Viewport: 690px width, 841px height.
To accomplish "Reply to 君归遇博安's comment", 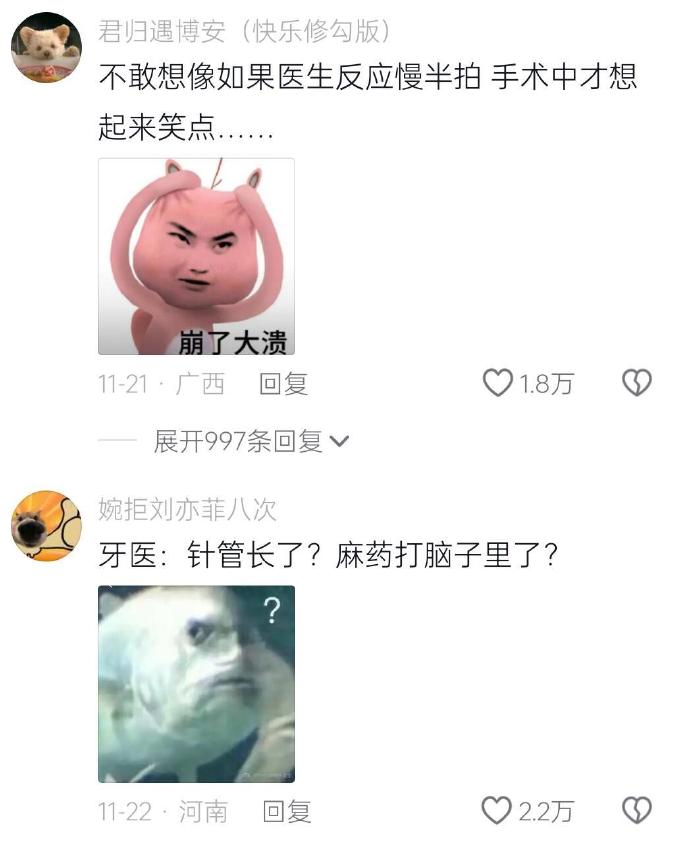I will point(283,383).
